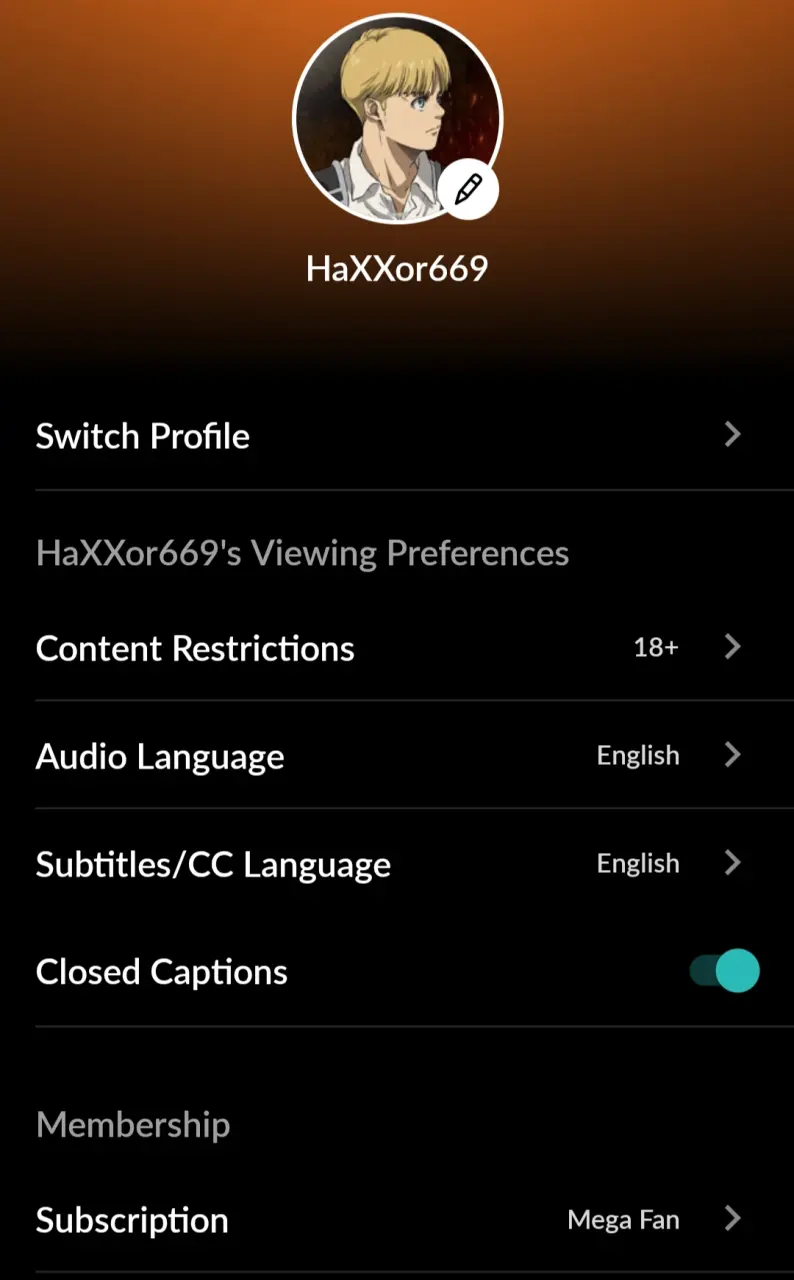The width and height of the screenshot is (794, 1280).
Task: Open Switch Profile
Action: coord(397,436)
